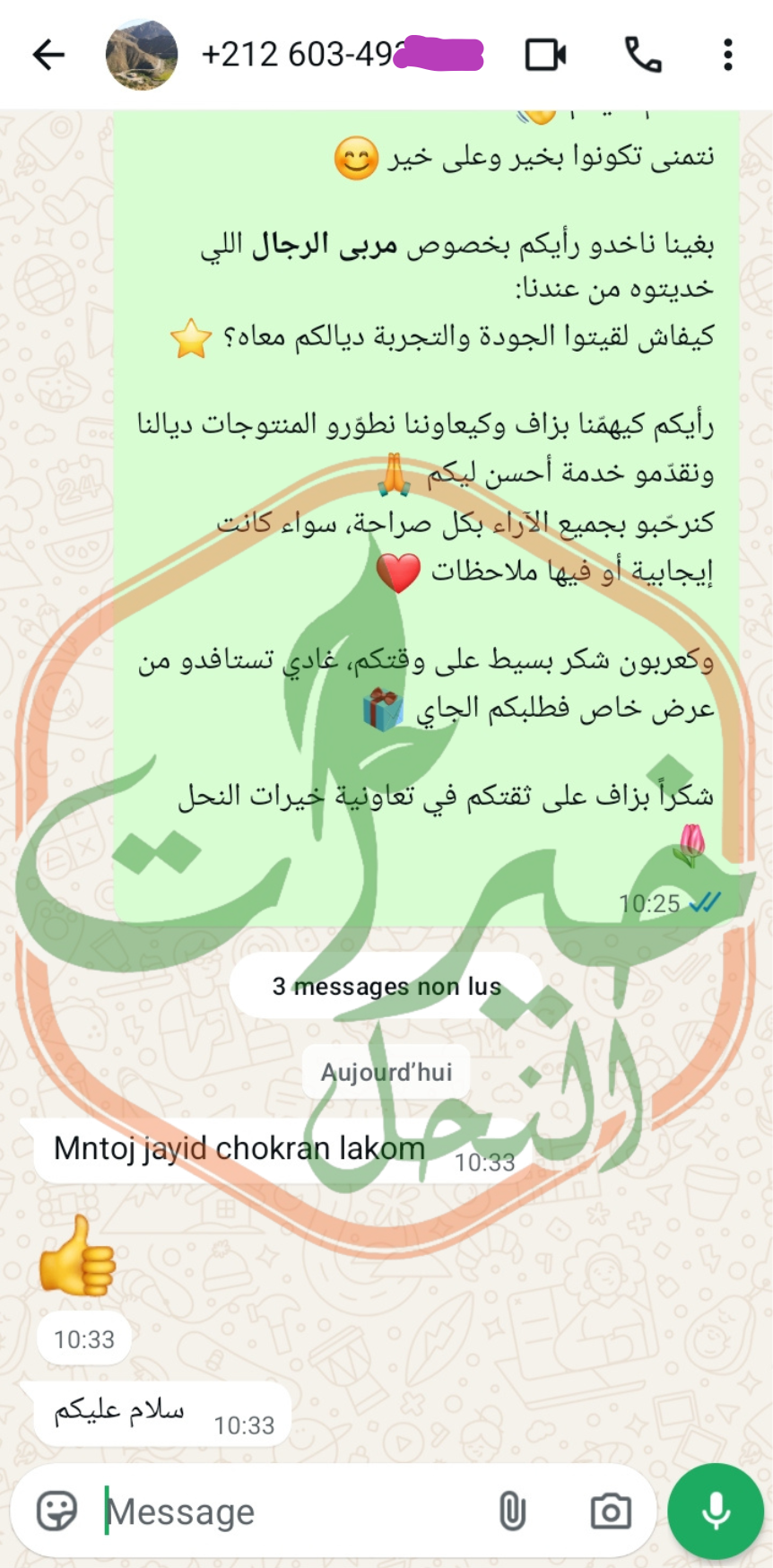Tap the green microphone button

(716, 1511)
